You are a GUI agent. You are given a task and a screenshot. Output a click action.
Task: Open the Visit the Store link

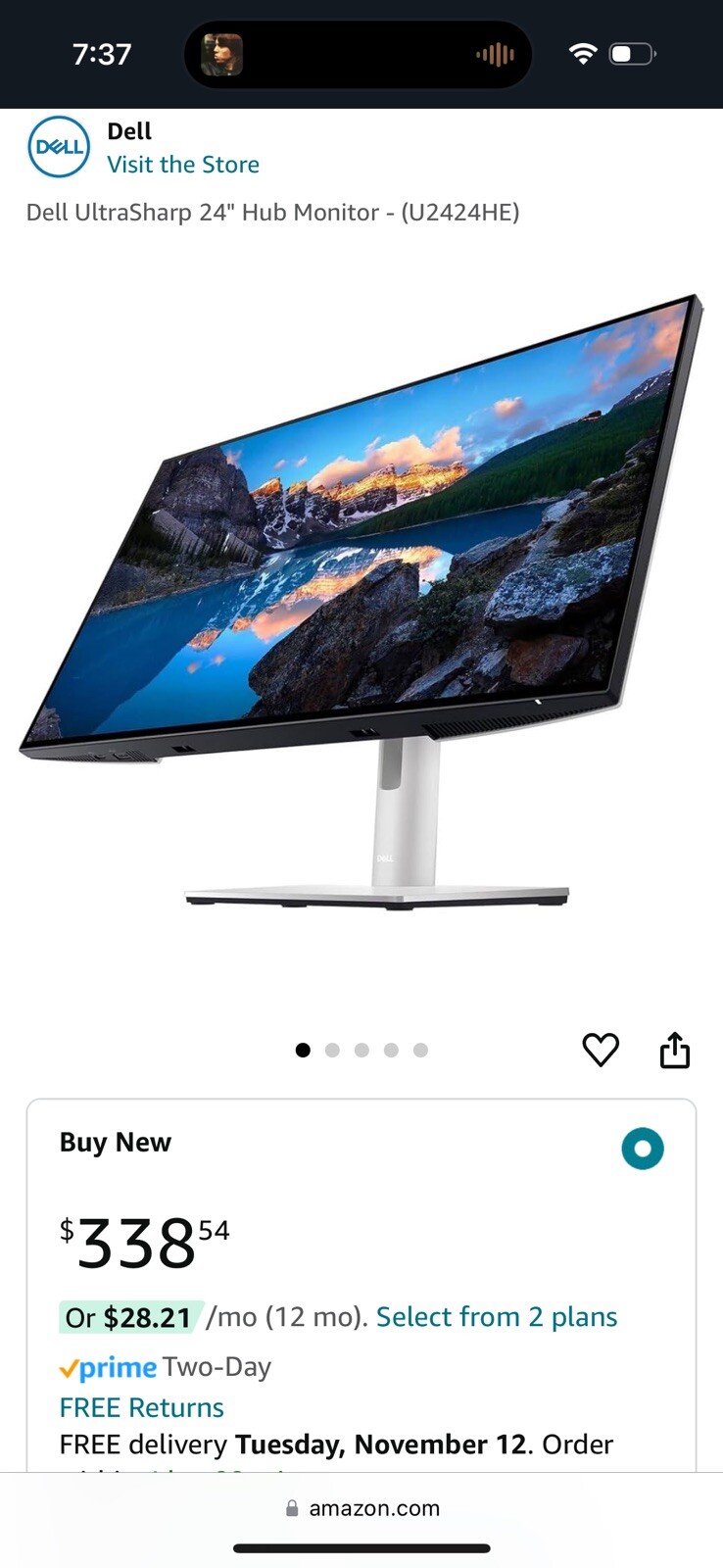[x=183, y=165]
